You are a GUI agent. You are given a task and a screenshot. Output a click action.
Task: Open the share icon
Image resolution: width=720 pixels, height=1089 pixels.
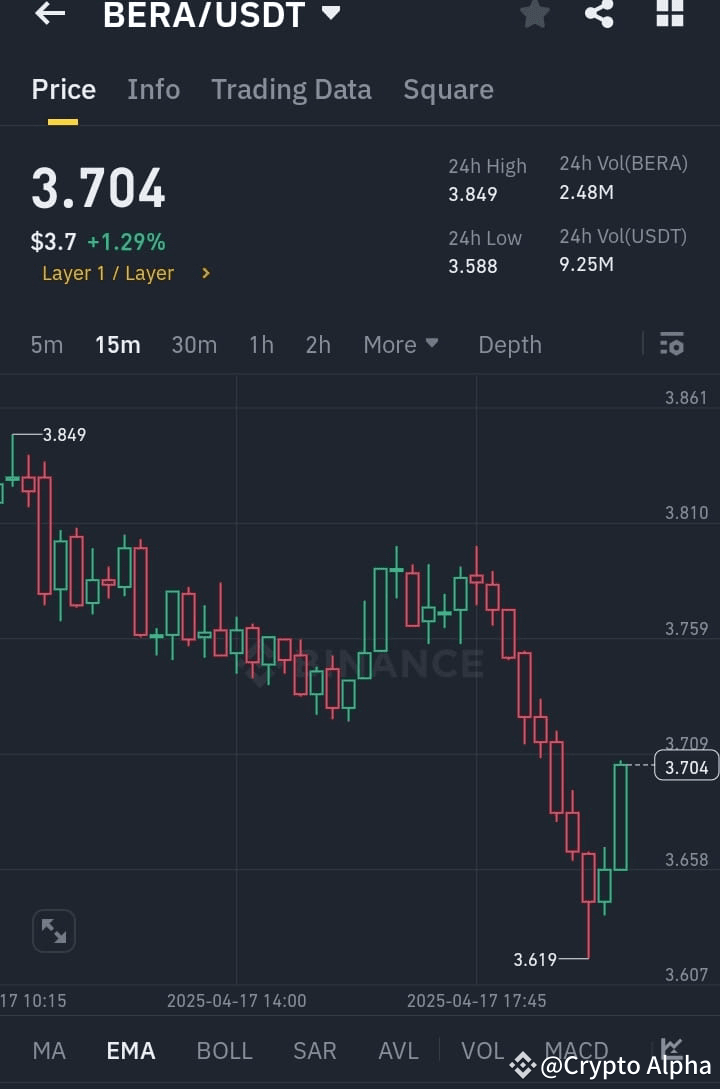pos(600,15)
